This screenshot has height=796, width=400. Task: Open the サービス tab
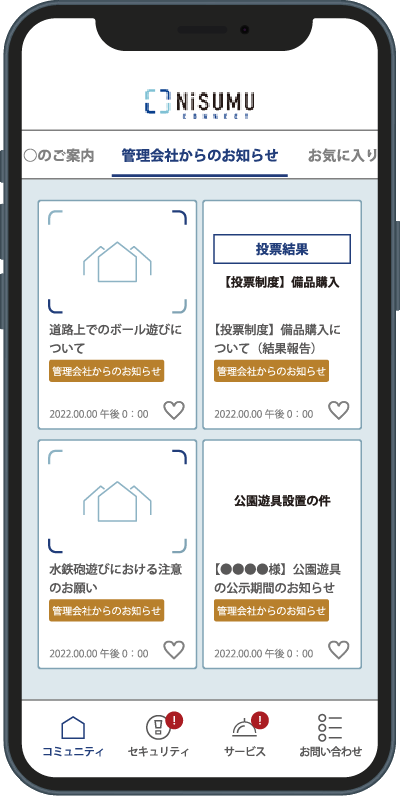click(245, 736)
